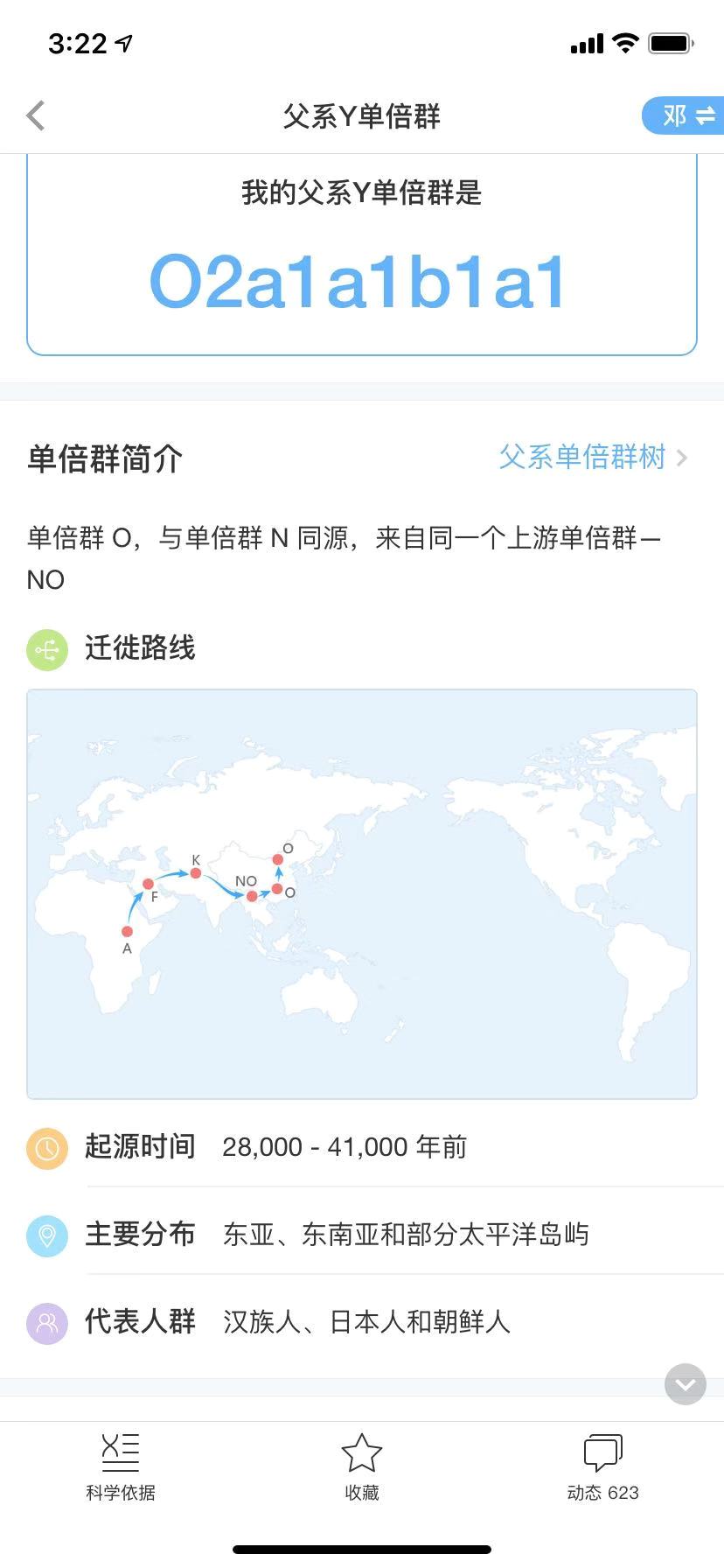This screenshot has height=1568, width=724.
Task: Add this page to 收藏
Action: [x=362, y=1467]
